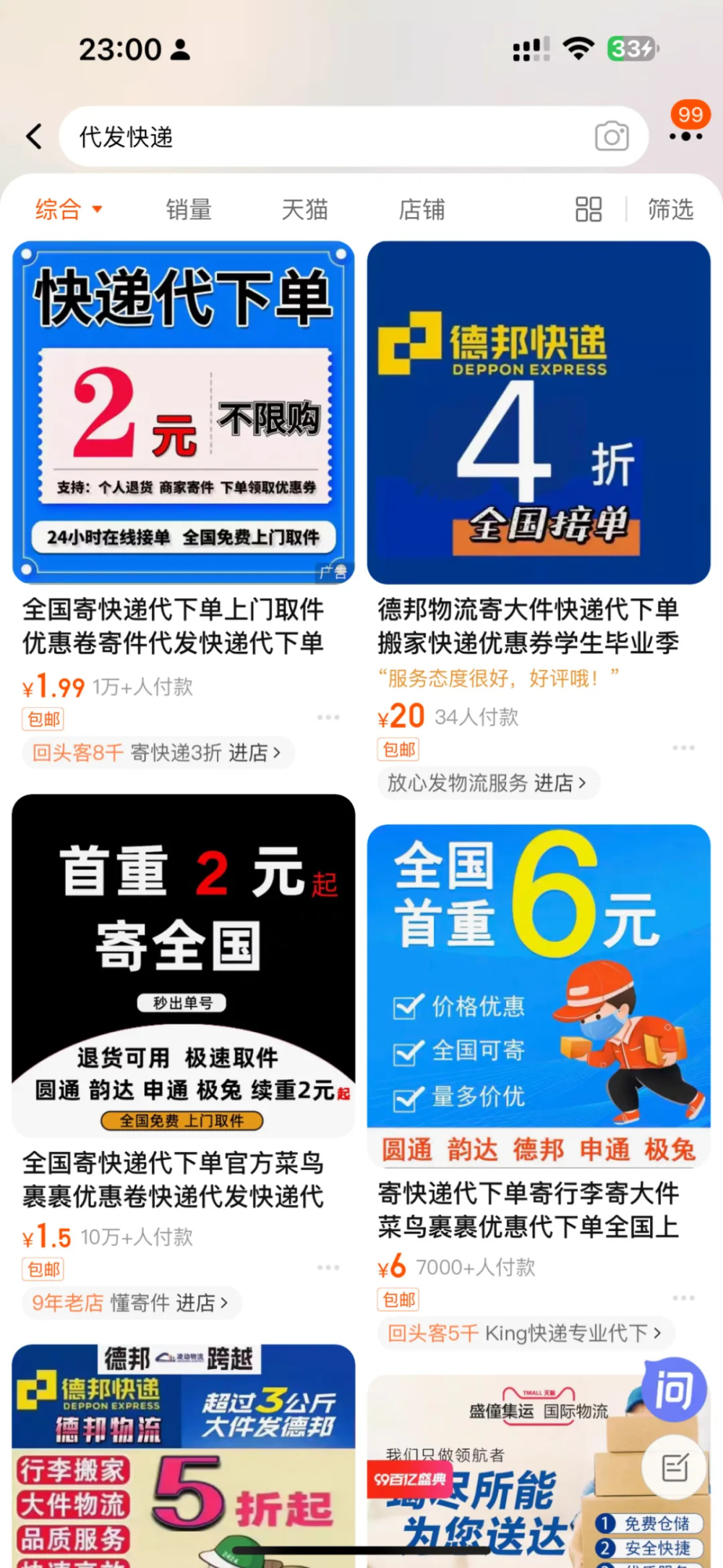Screen dimensions: 723x1568
Task: Open the 首重2元起寄全国 product
Action: (x=184, y=966)
